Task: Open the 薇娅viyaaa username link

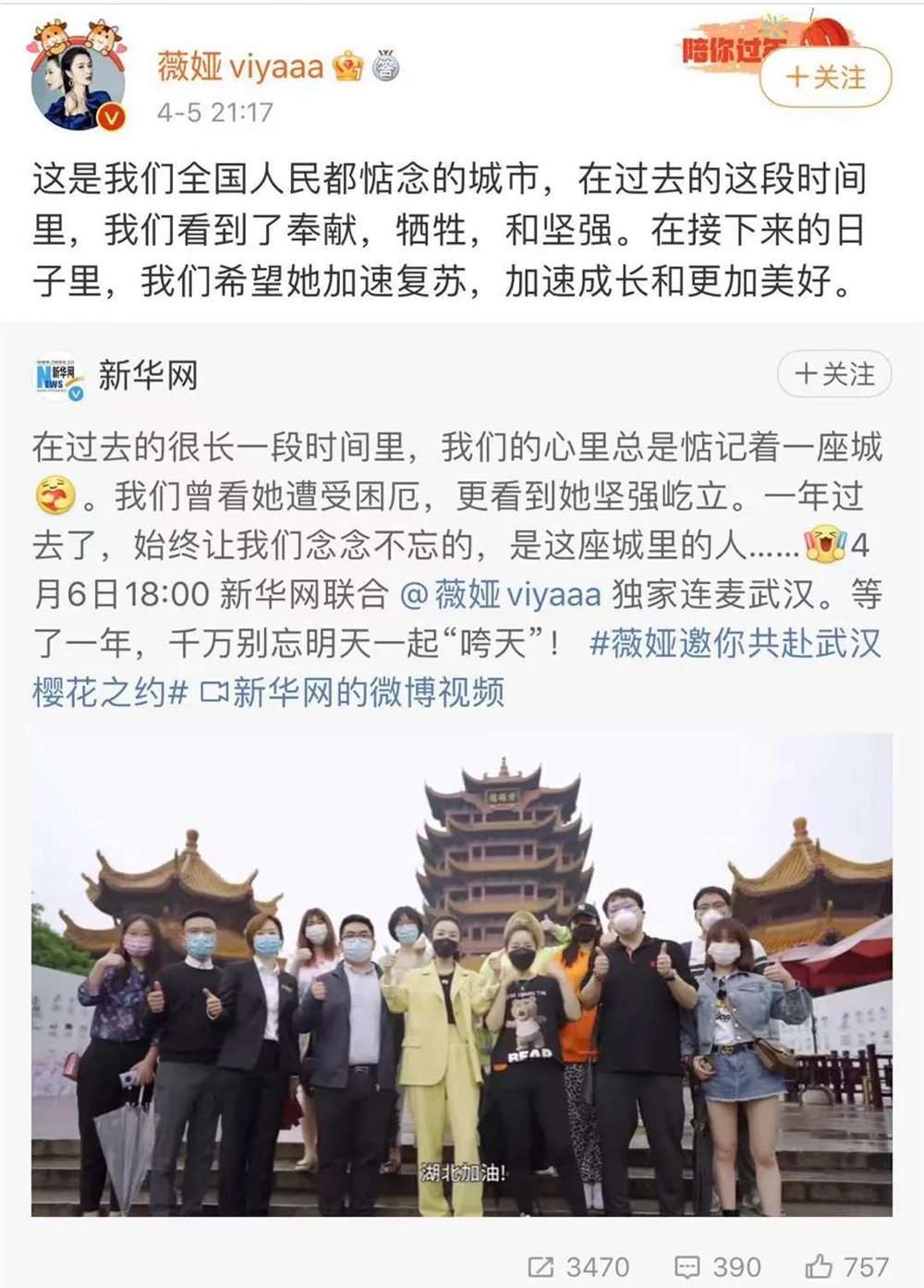Action: (240, 67)
